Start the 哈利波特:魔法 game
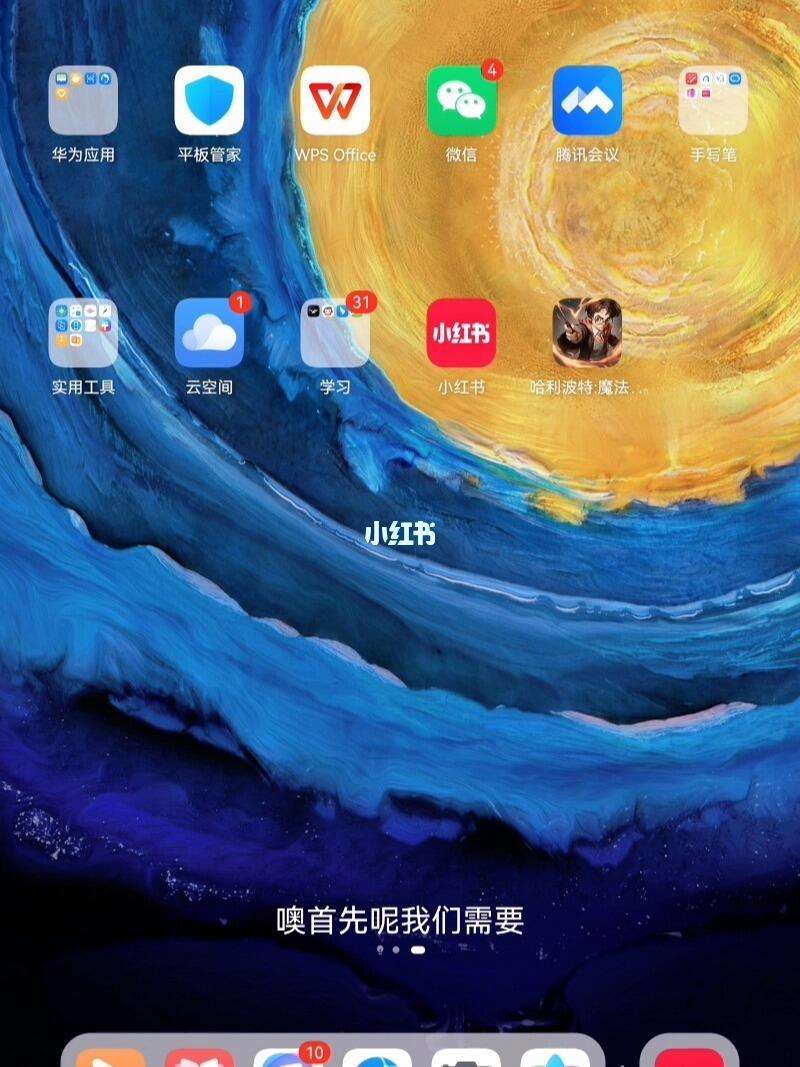The width and height of the screenshot is (800, 1067). coord(587,333)
